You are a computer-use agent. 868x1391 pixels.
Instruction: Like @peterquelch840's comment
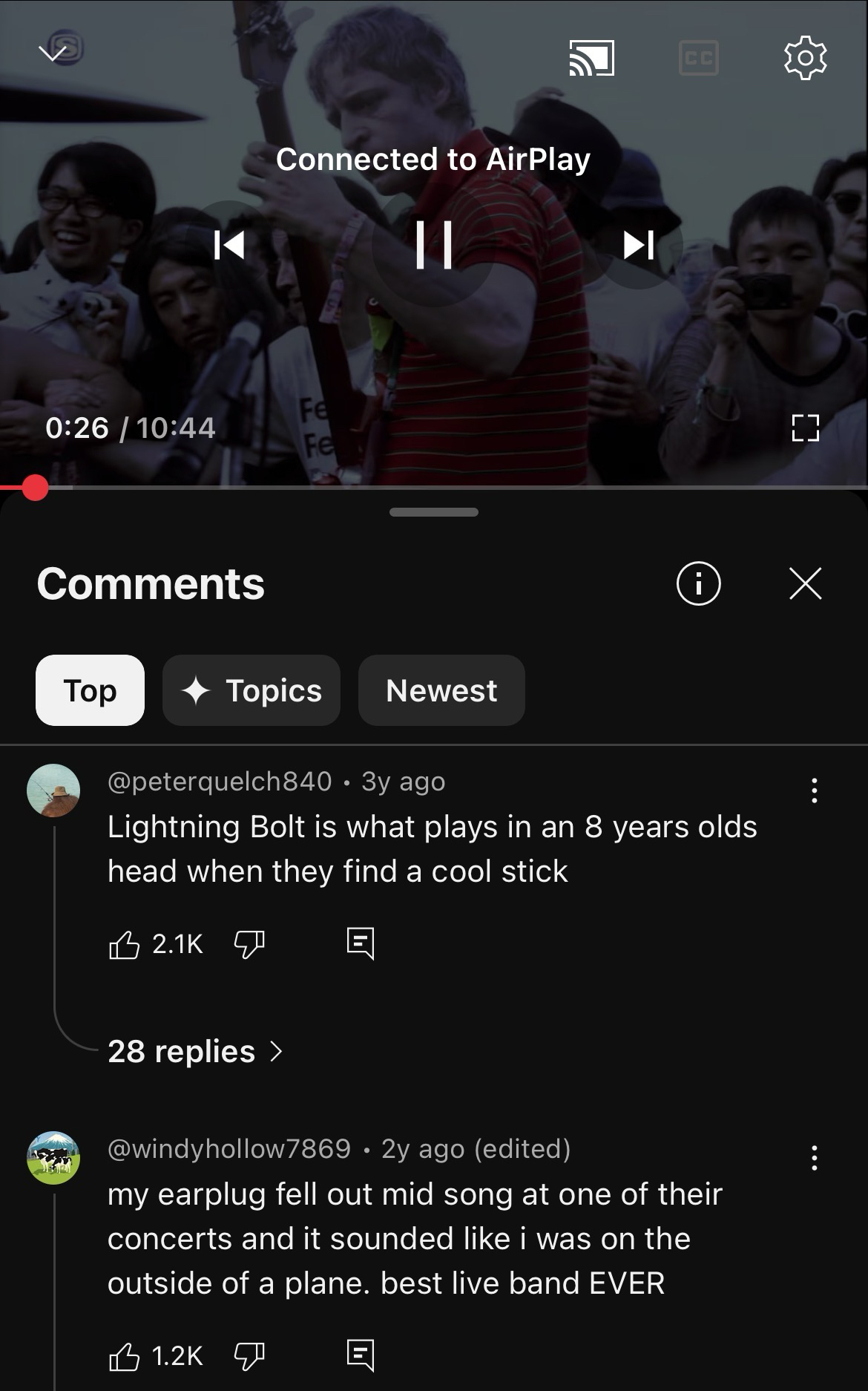click(124, 944)
